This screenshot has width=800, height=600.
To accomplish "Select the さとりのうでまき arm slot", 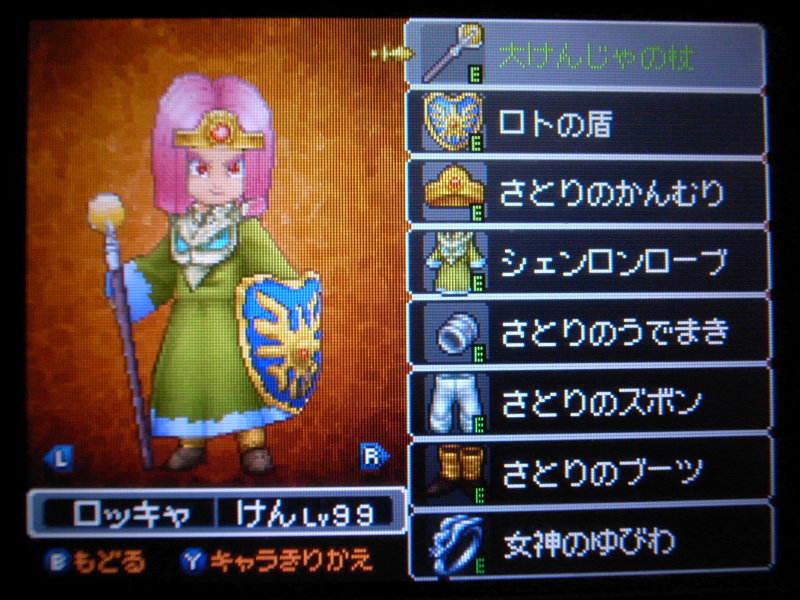I will (588, 330).
